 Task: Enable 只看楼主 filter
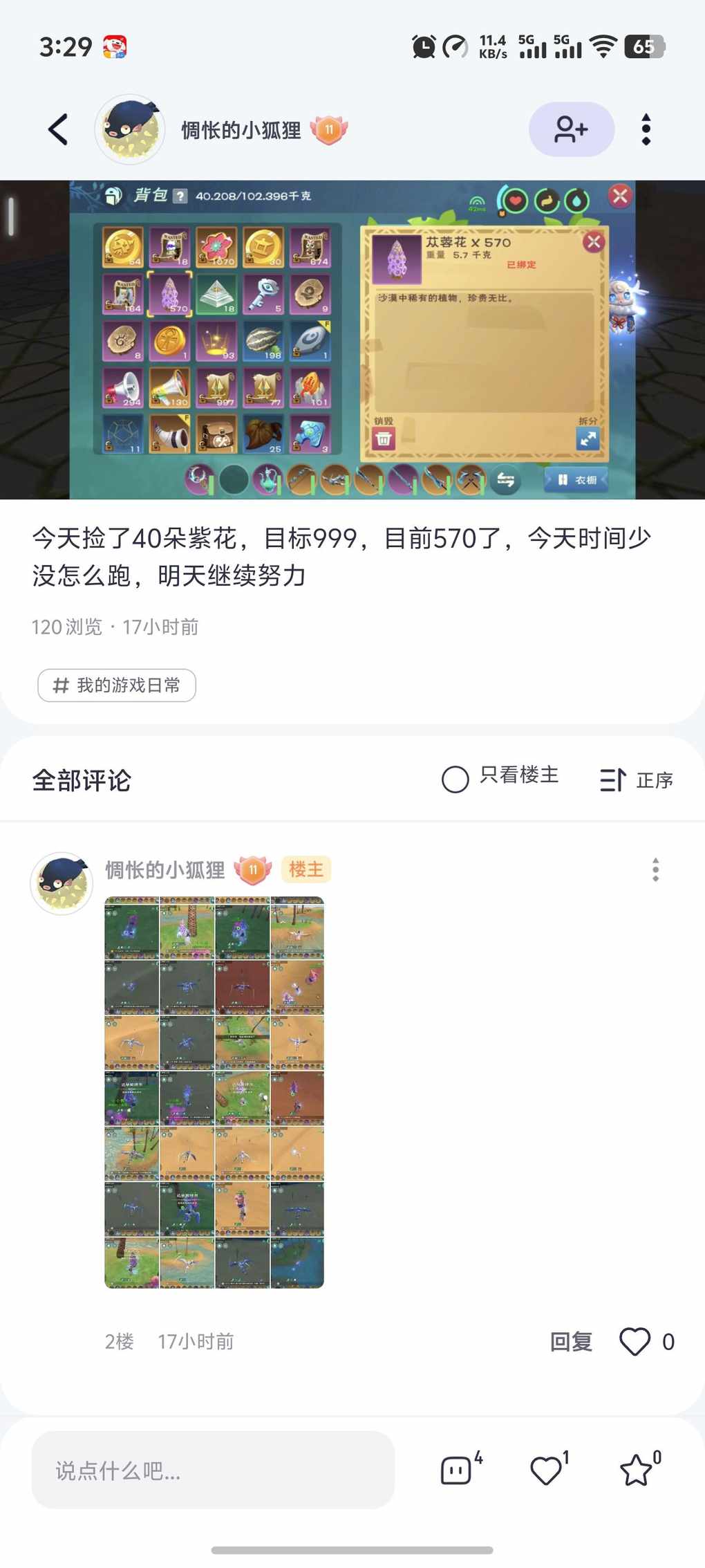pyautogui.click(x=500, y=778)
